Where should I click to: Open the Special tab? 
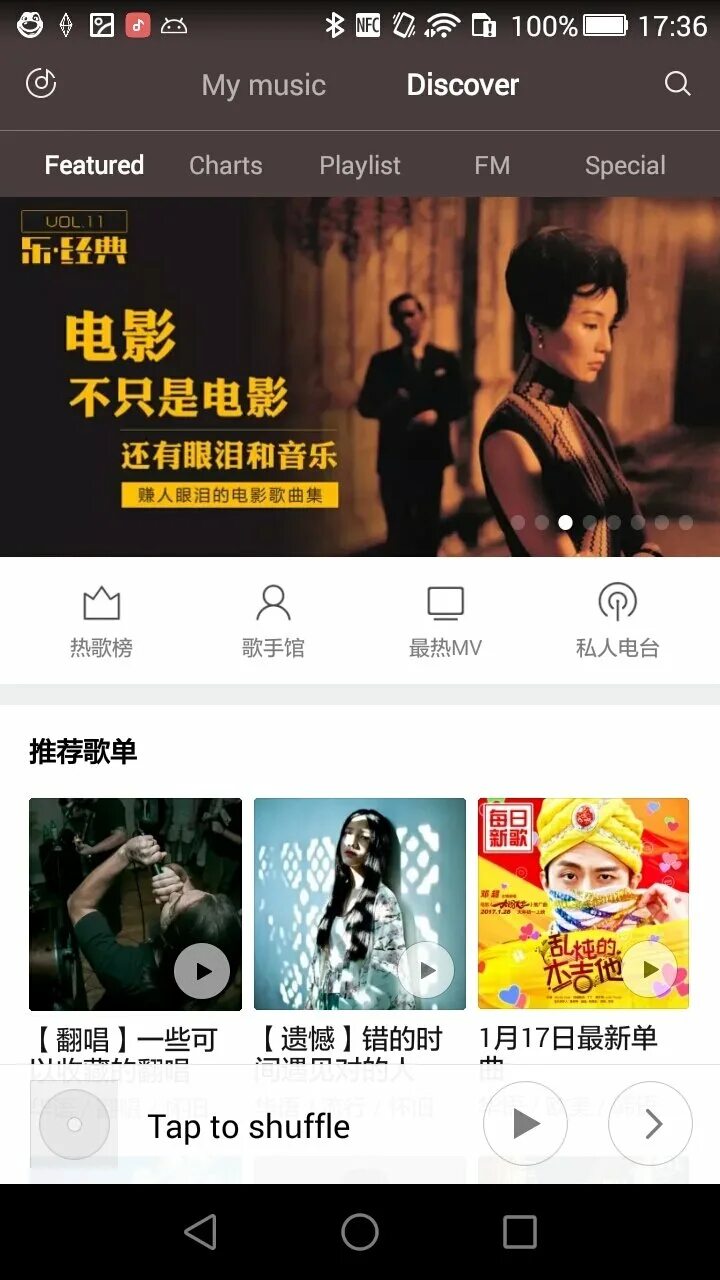[625, 165]
